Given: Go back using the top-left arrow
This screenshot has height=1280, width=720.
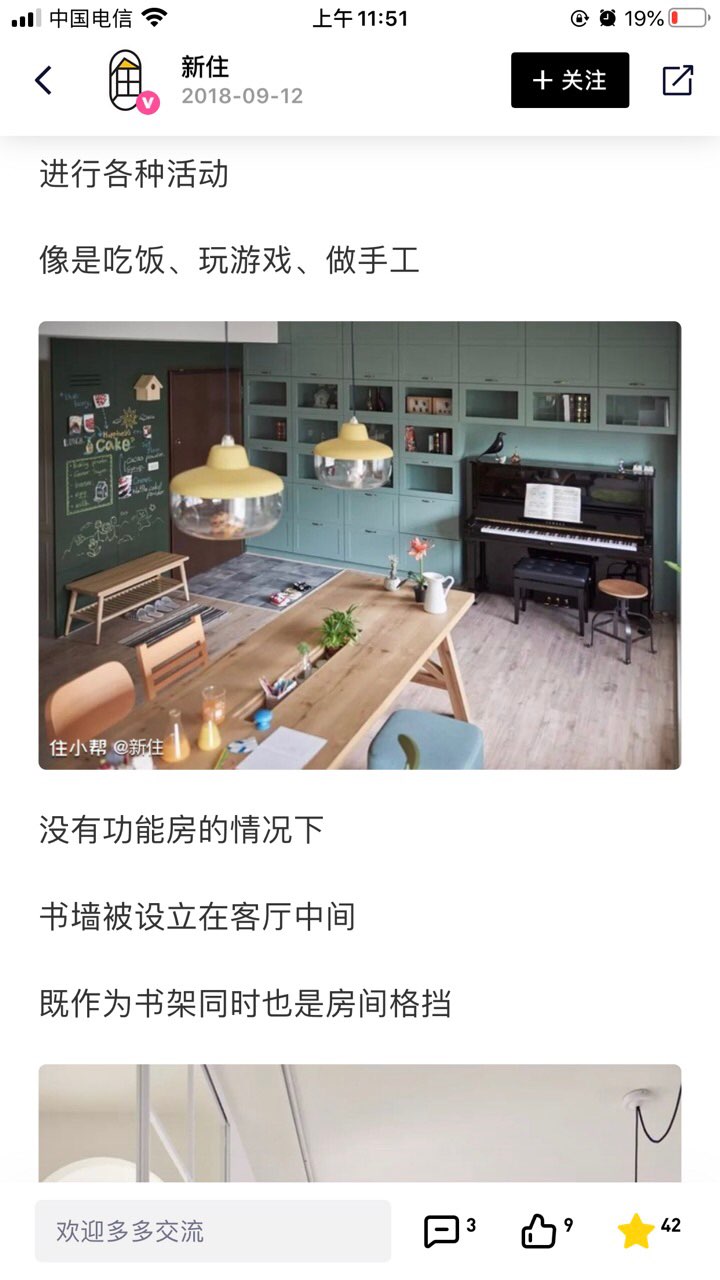Looking at the screenshot, I should click(x=44, y=80).
